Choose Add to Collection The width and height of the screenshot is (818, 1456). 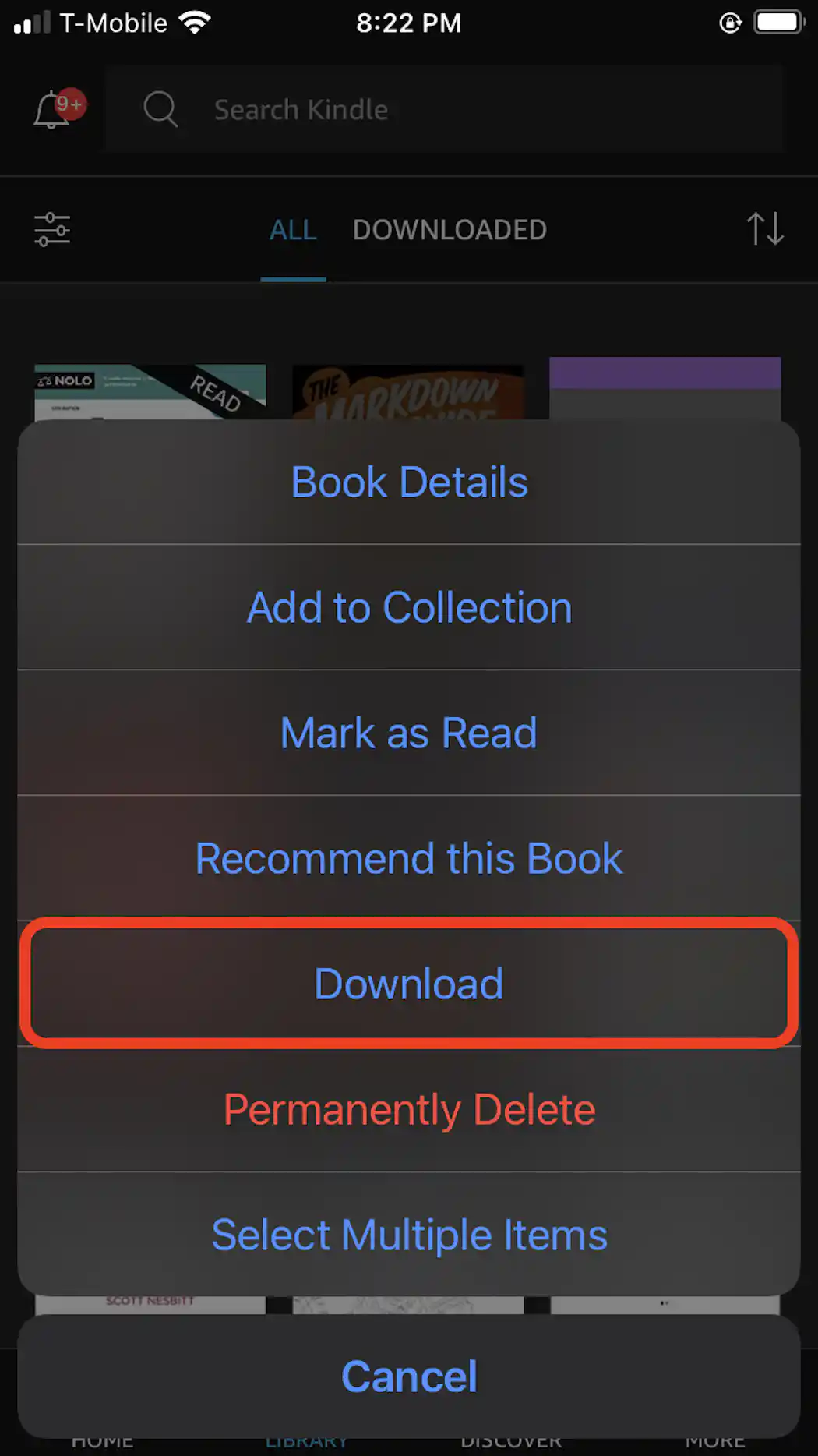pos(409,608)
